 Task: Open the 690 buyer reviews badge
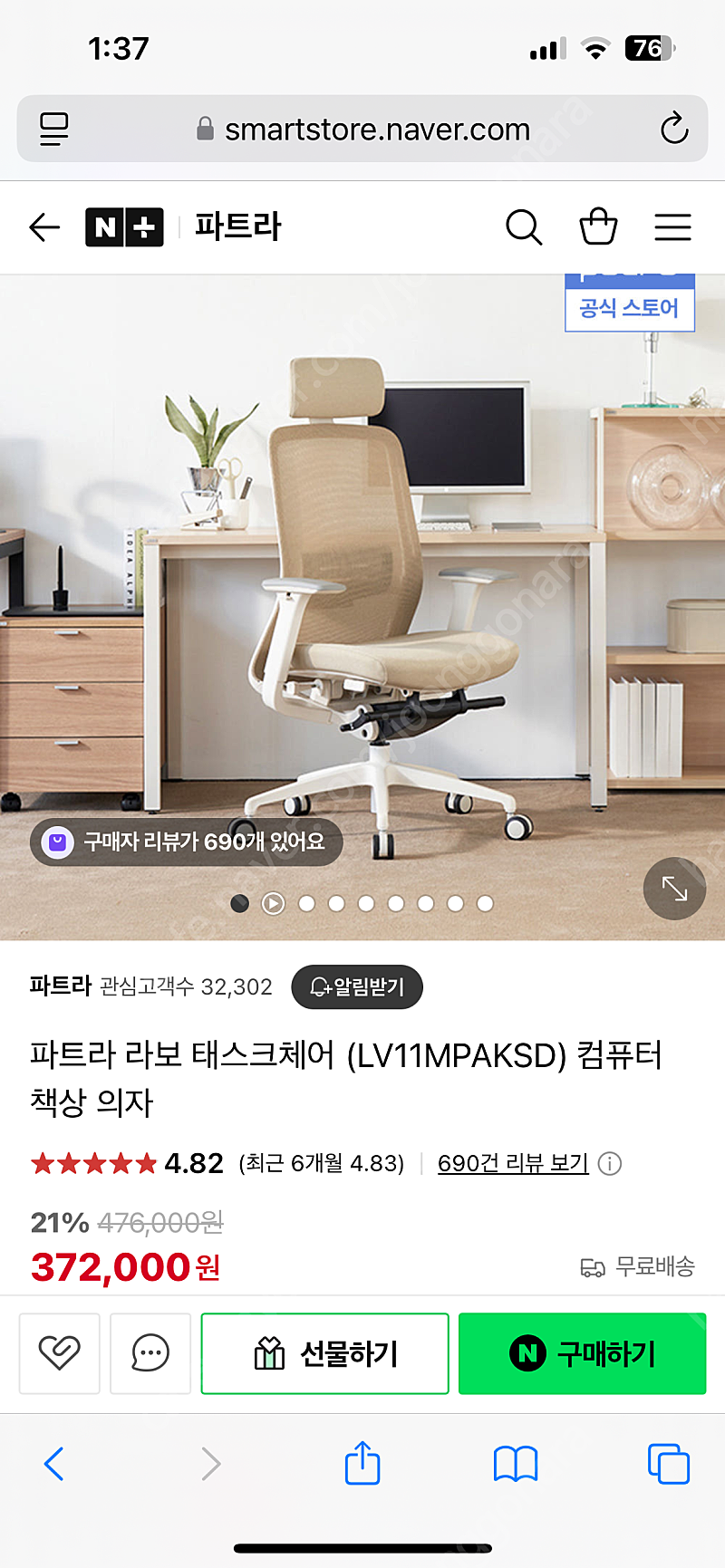click(x=186, y=842)
